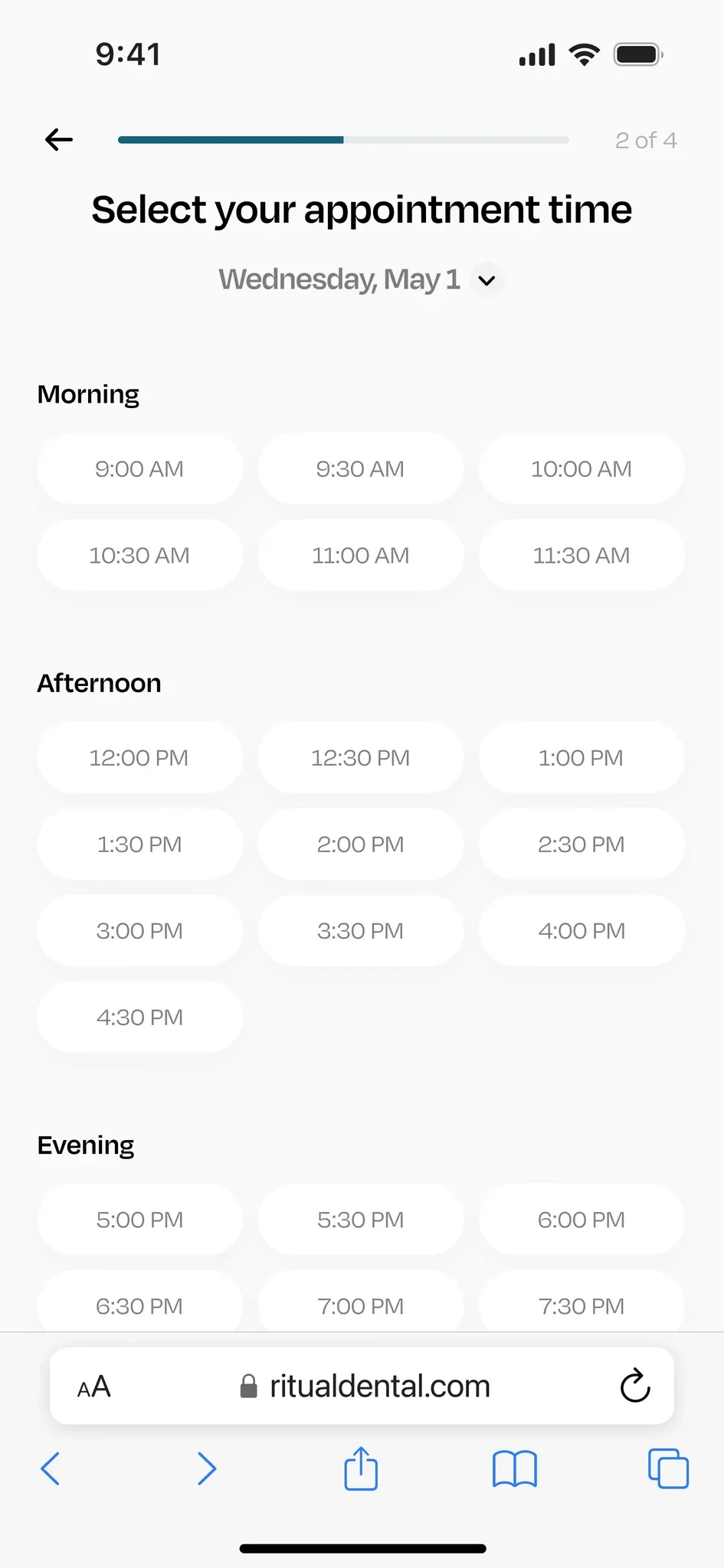Screen dimensions: 724x1568
Task: Select 11:00 AM appointment time
Action: click(x=360, y=555)
